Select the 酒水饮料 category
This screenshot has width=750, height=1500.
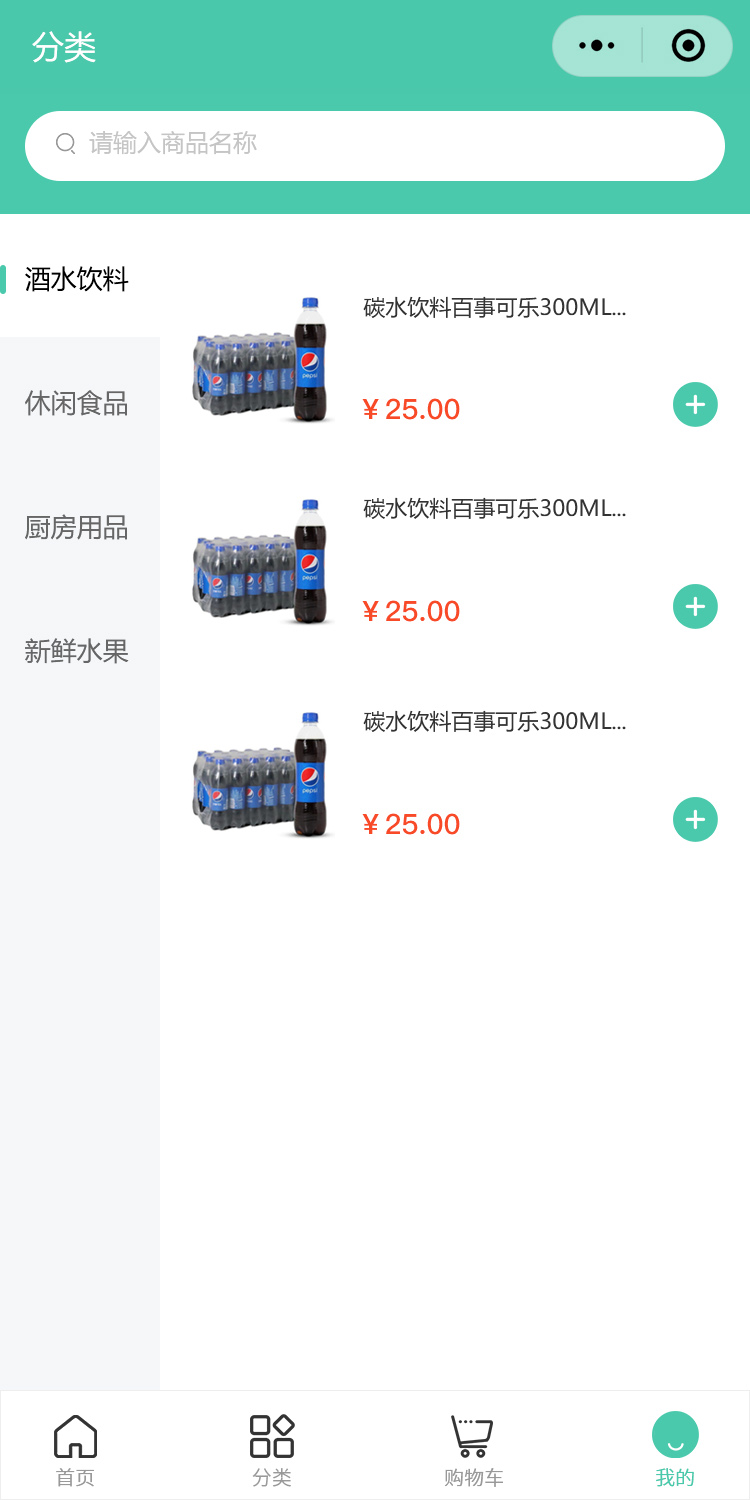point(77,280)
